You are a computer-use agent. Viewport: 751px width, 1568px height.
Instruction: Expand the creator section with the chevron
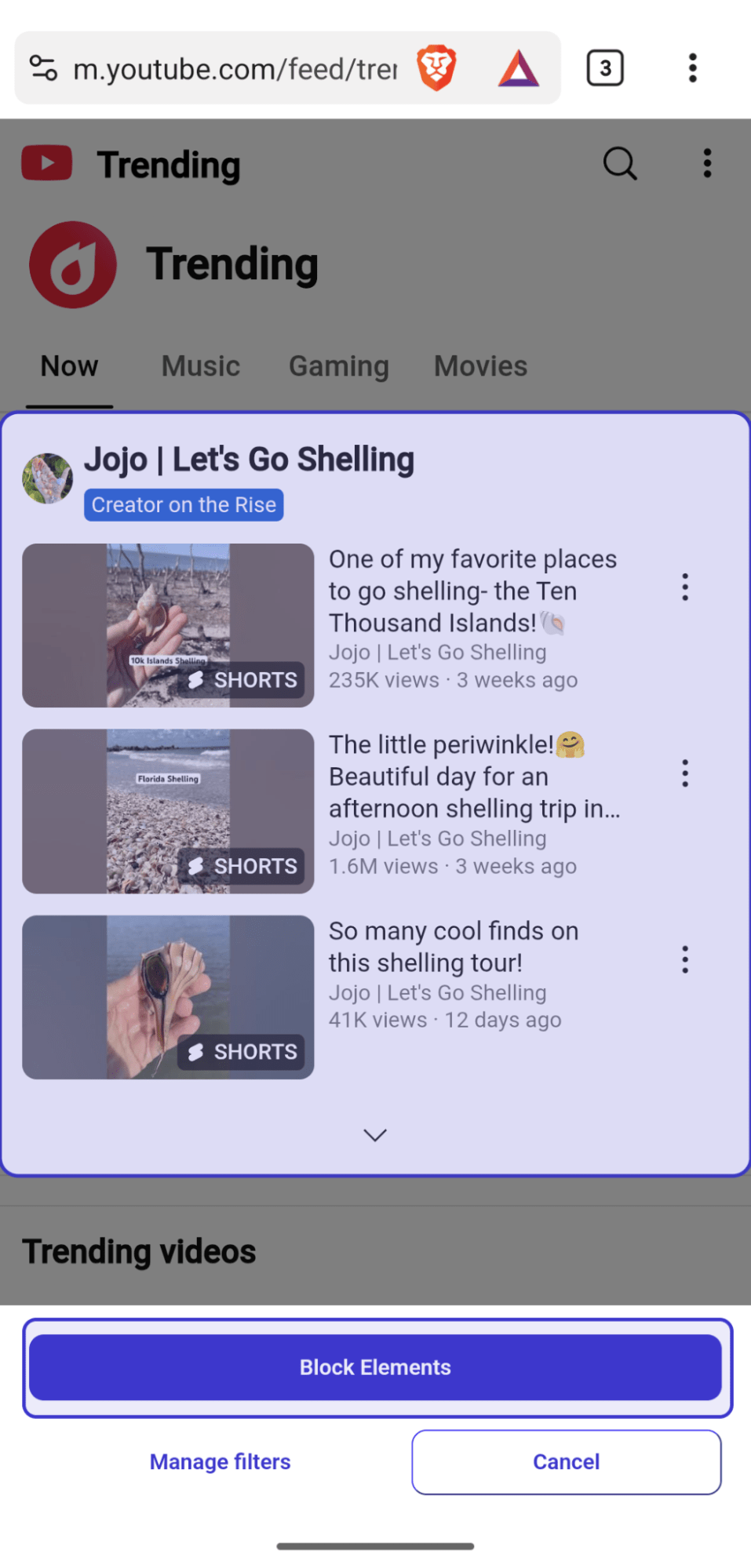tap(375, 1135)
